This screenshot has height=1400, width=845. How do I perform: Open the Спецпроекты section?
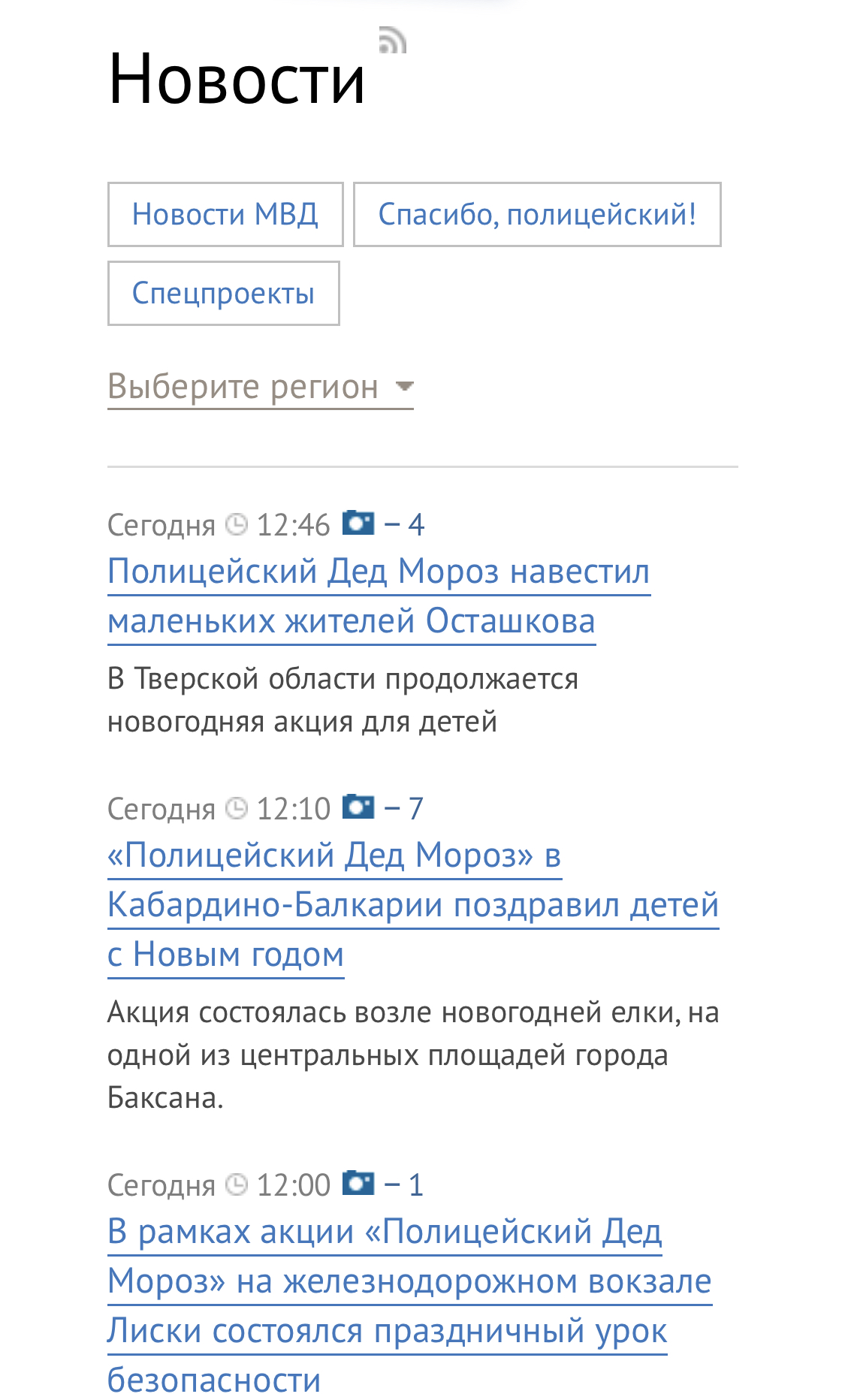click(223, 294)
